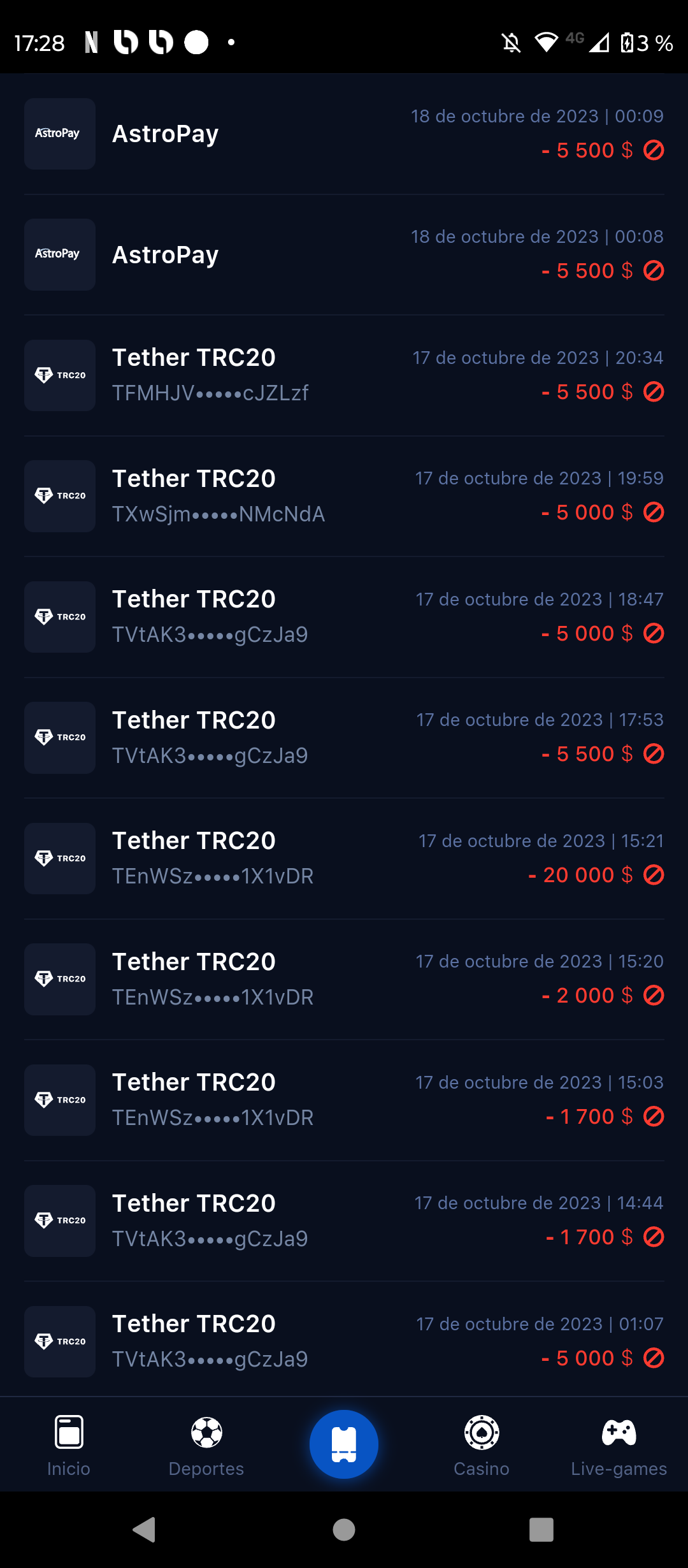View the Tether withdrawal made at 14:44
This screenshot has height=1568, width=688.
(x=344, y=1221)
